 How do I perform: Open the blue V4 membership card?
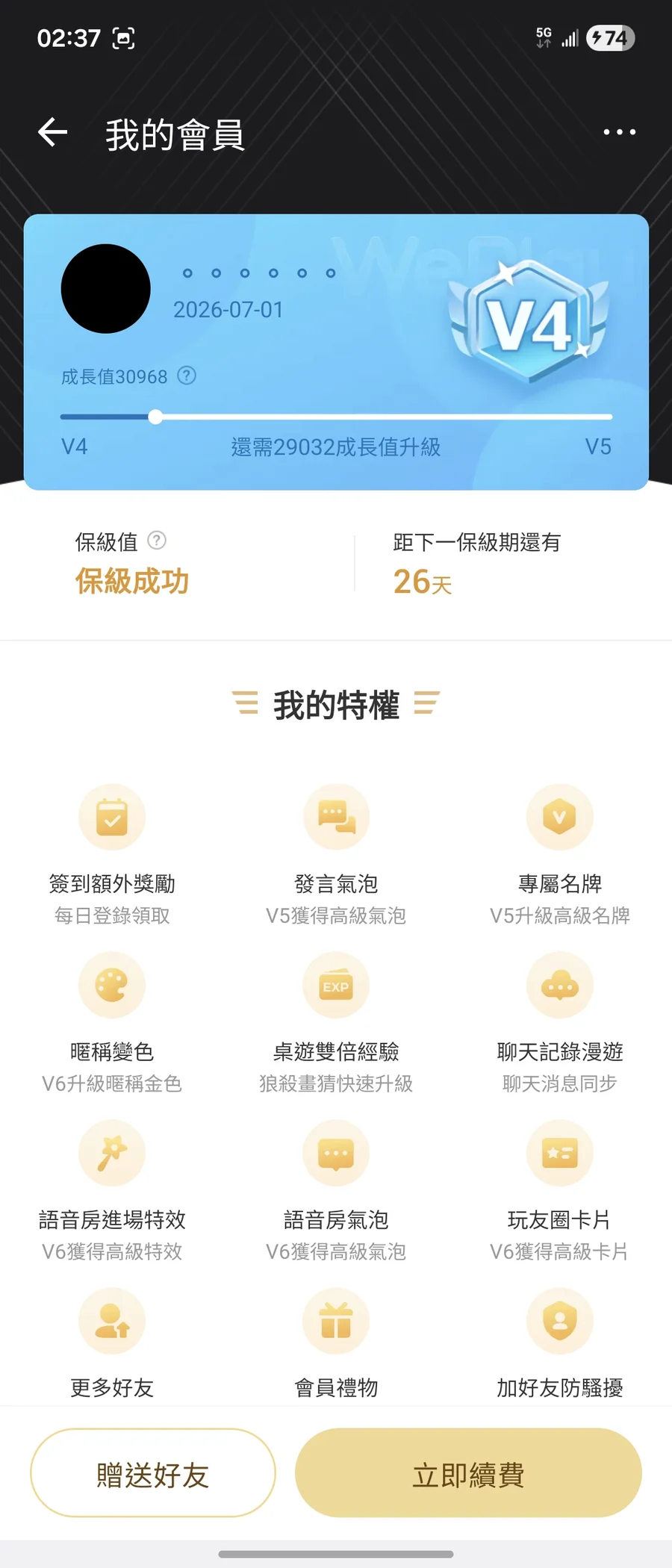click(x=336, y=351)
